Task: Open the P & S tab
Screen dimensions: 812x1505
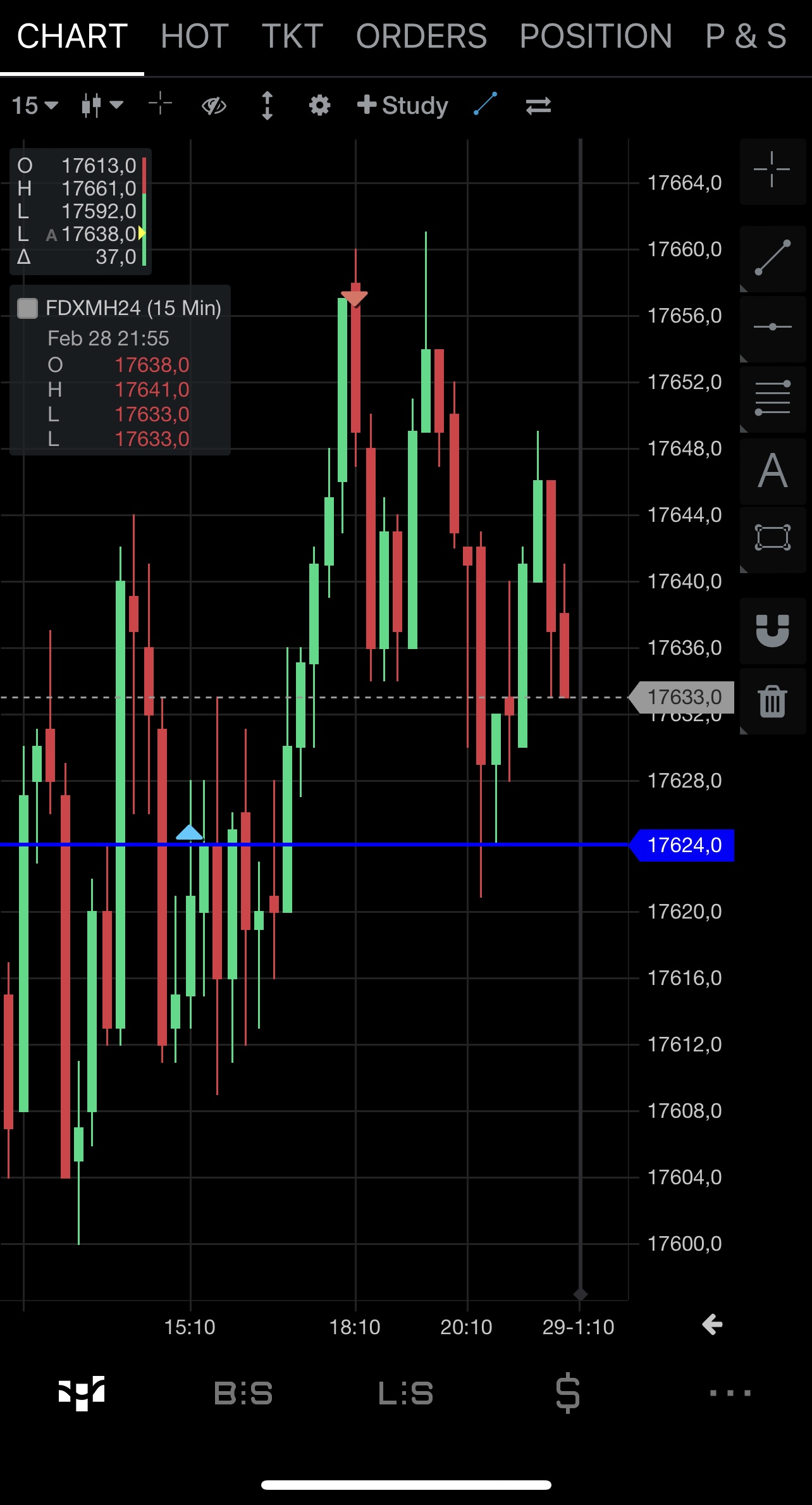Action: [x=746, y=36]
